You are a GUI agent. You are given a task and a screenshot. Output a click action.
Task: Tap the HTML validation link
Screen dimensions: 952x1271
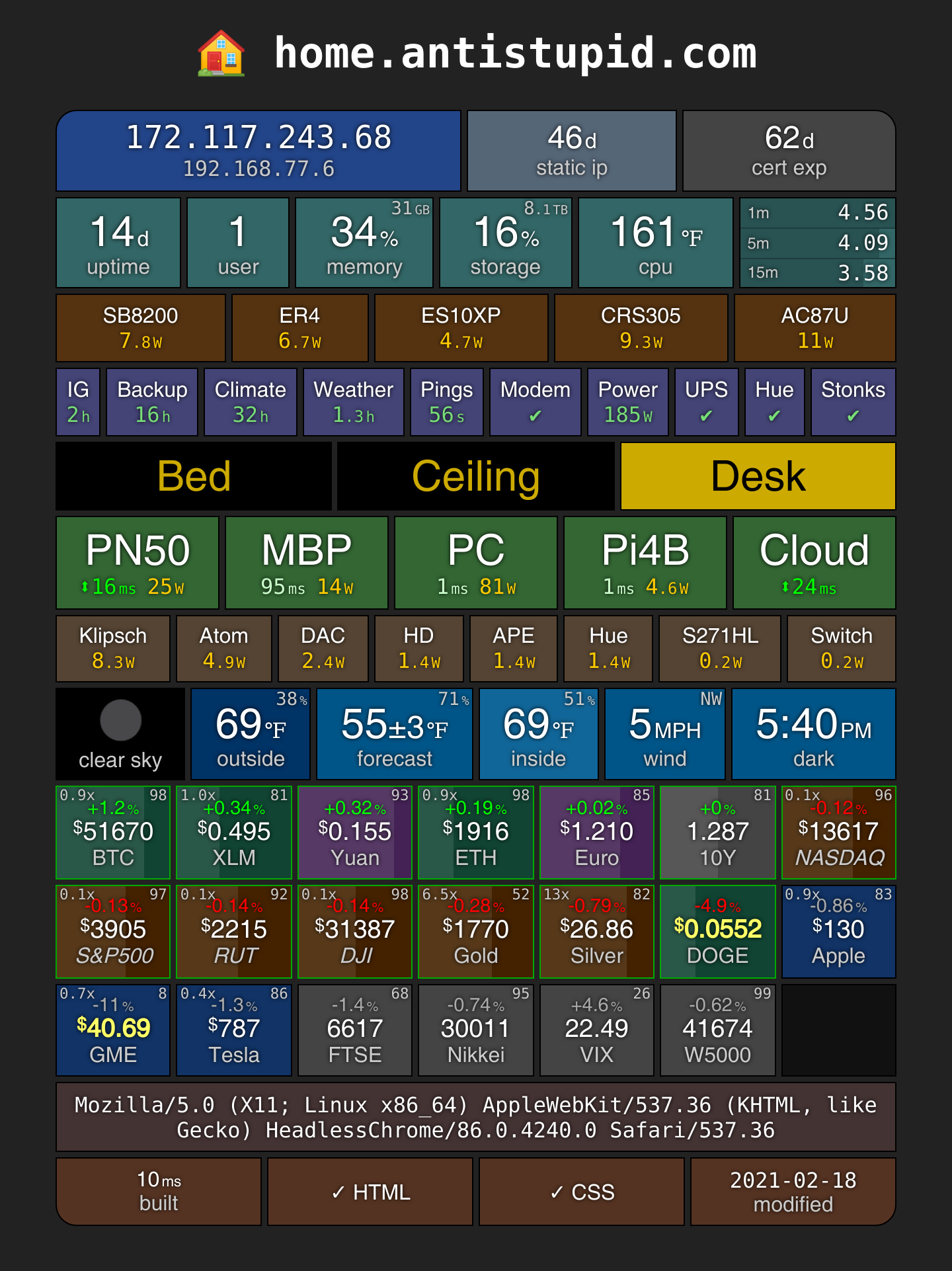coord(370,1192)
